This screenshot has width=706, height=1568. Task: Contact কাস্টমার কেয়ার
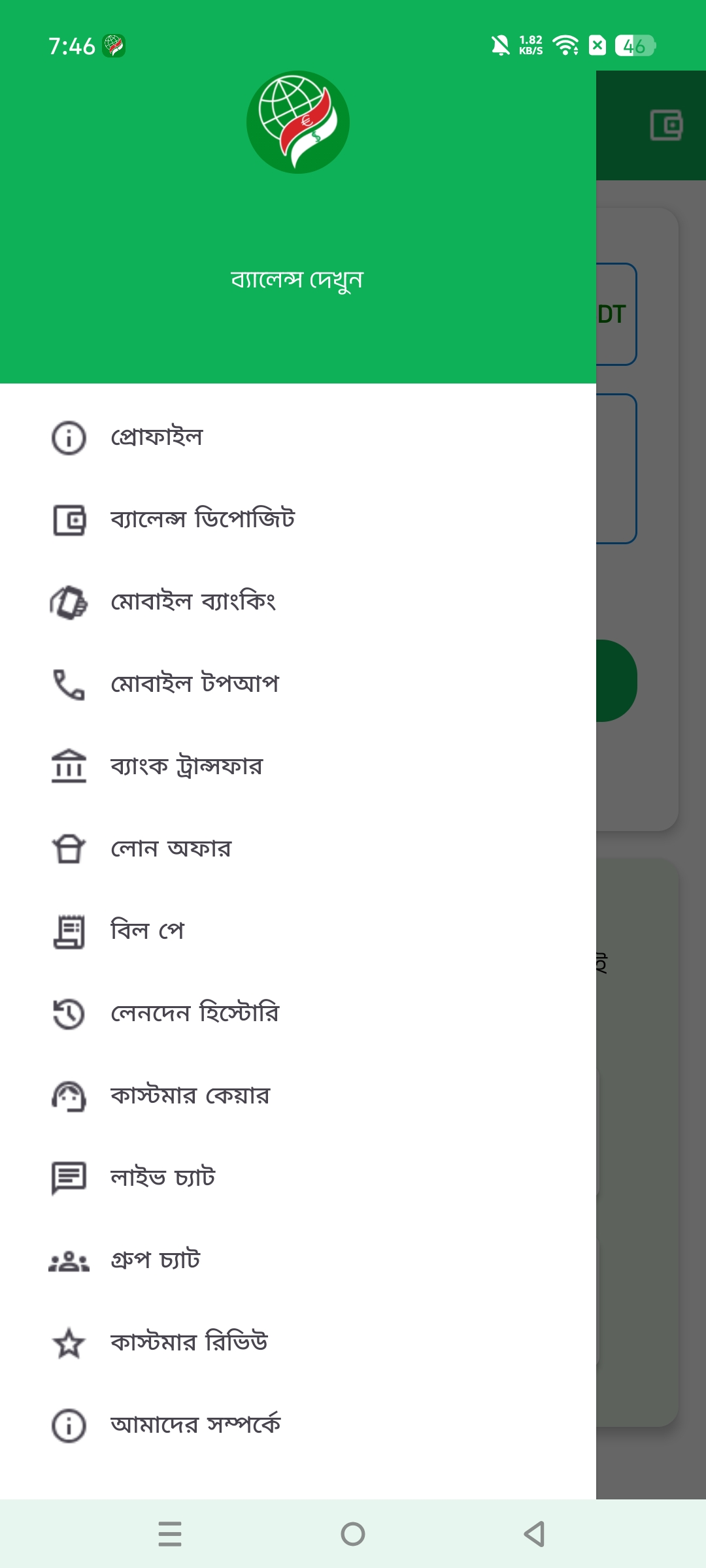click(x=190, y=1096)
